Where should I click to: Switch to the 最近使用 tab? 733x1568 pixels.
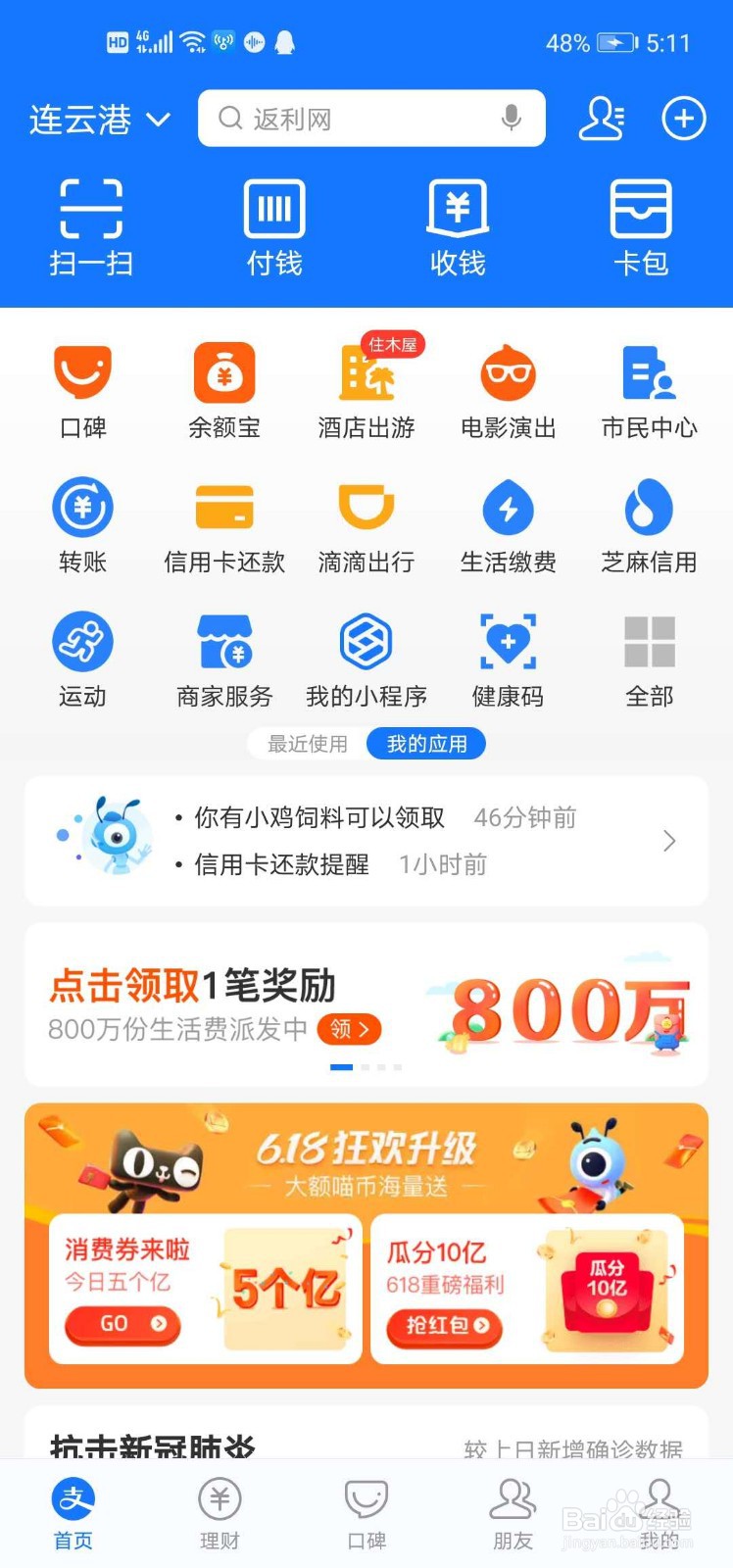click(305, 743)
